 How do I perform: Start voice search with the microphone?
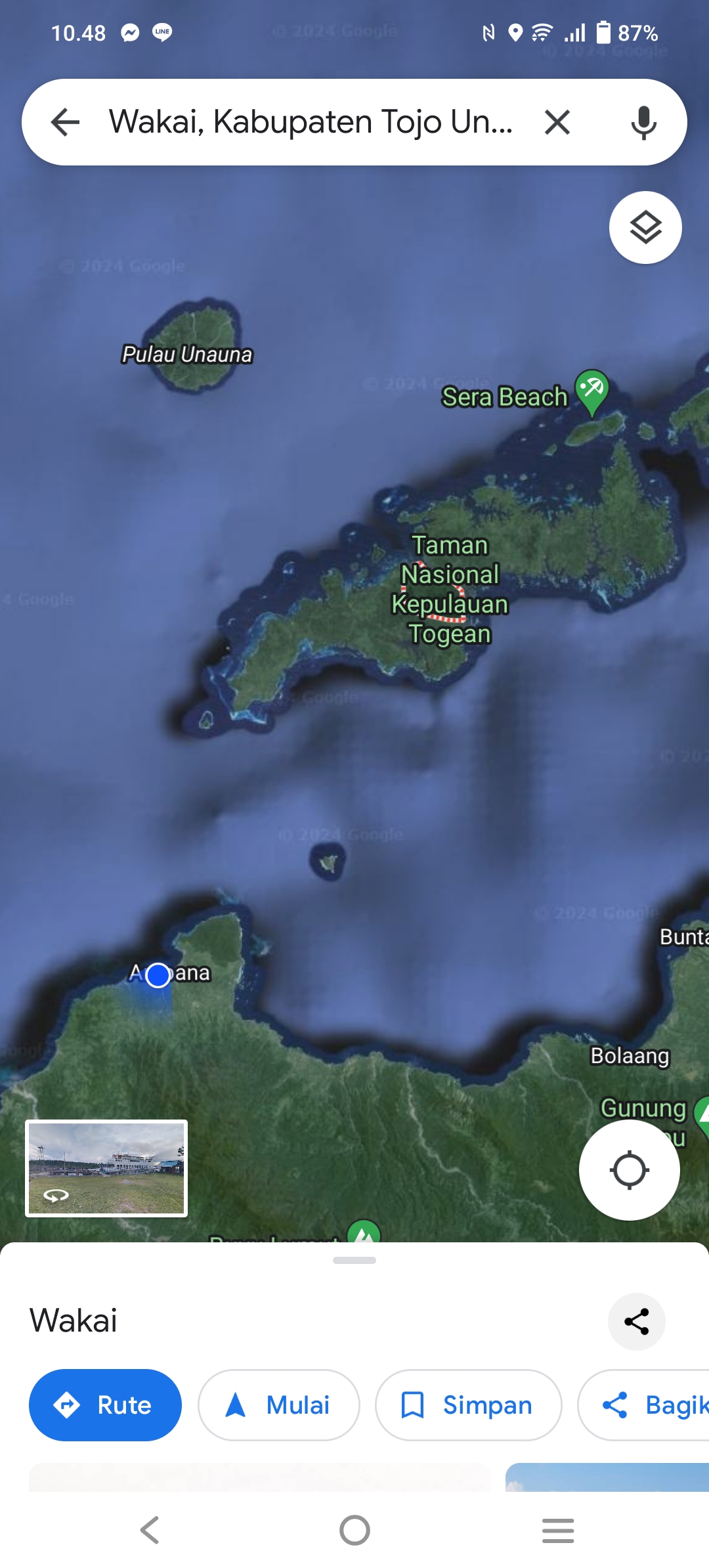[x=643, y=122]
